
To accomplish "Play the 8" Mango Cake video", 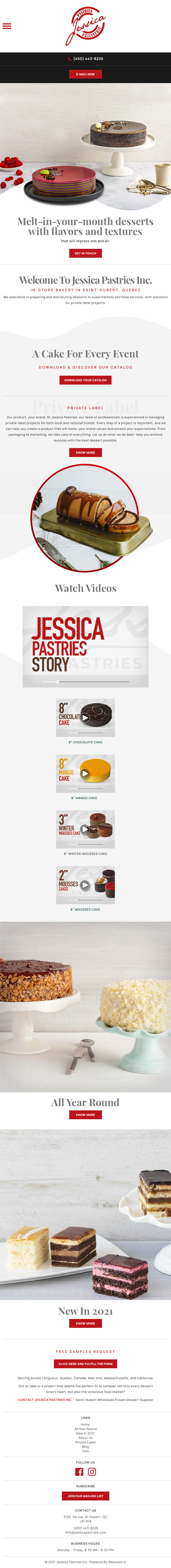I will (85, 774).
